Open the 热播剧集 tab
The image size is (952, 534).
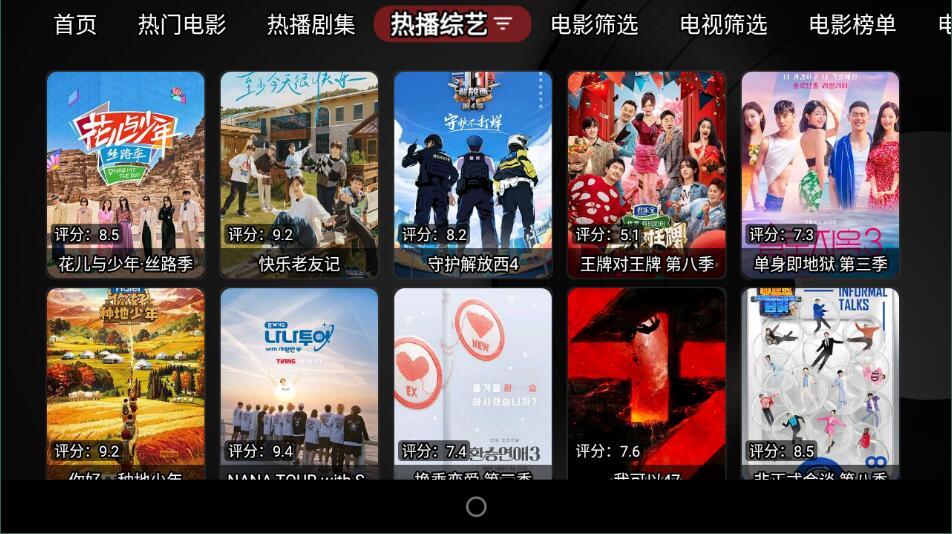pyautogui.click(x=311, y=25)
